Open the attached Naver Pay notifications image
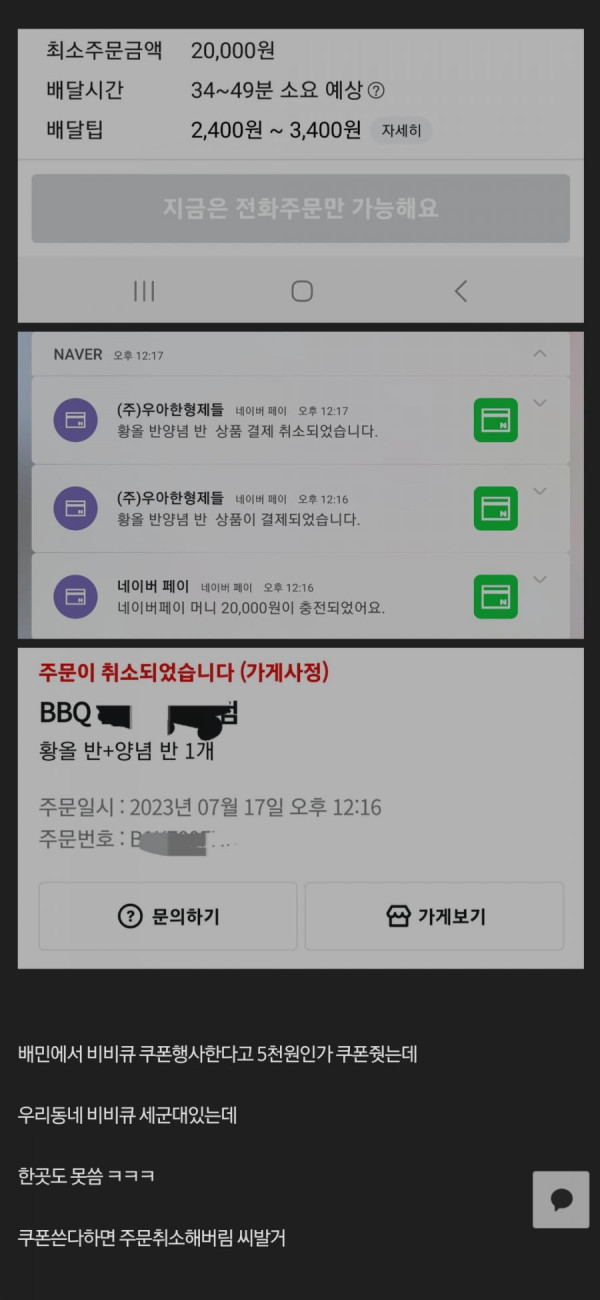Viewport: 600px width, 1300px height. (x=300, y=485)
